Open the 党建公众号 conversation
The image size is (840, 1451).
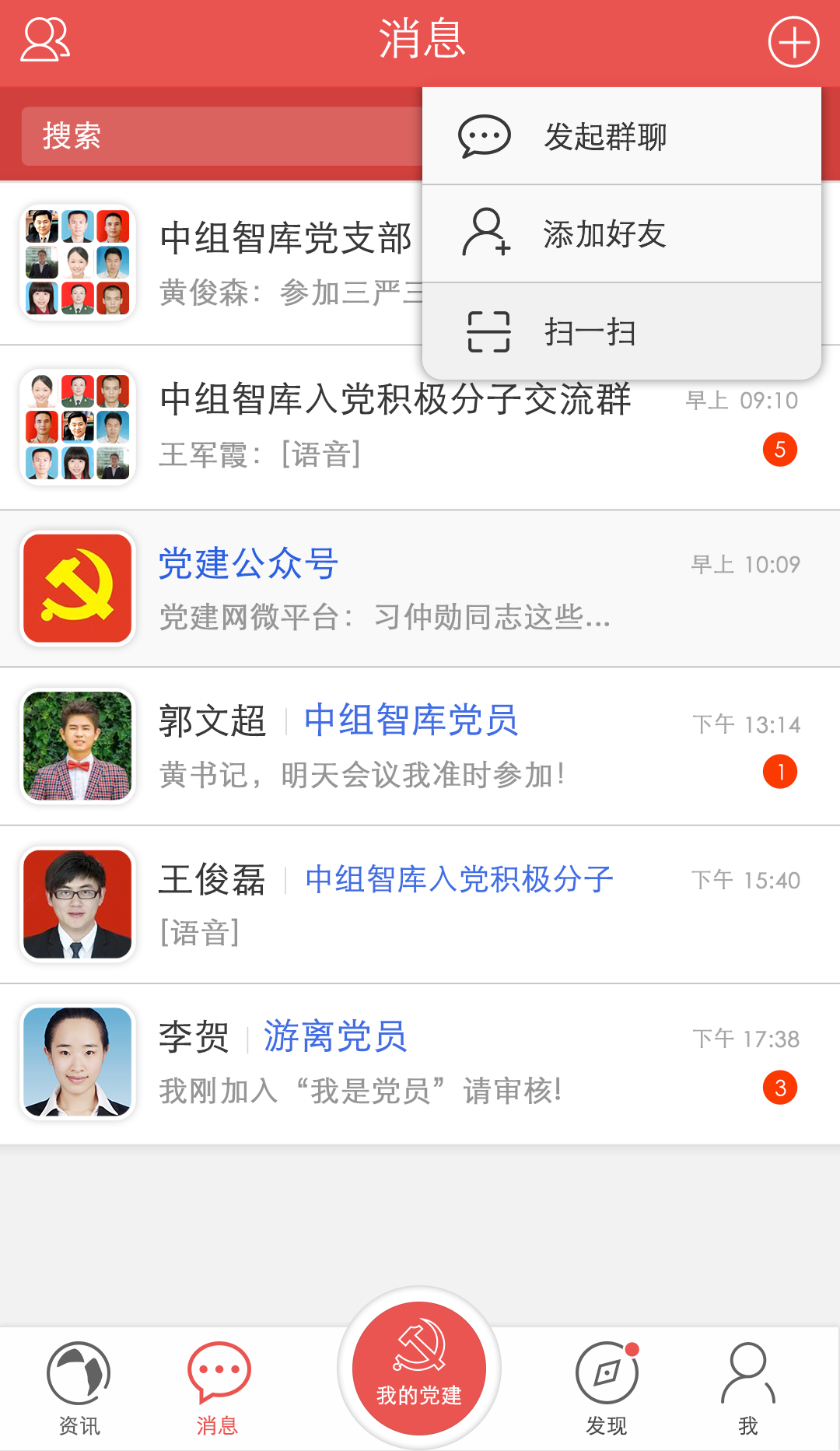(x=420, y=589)
